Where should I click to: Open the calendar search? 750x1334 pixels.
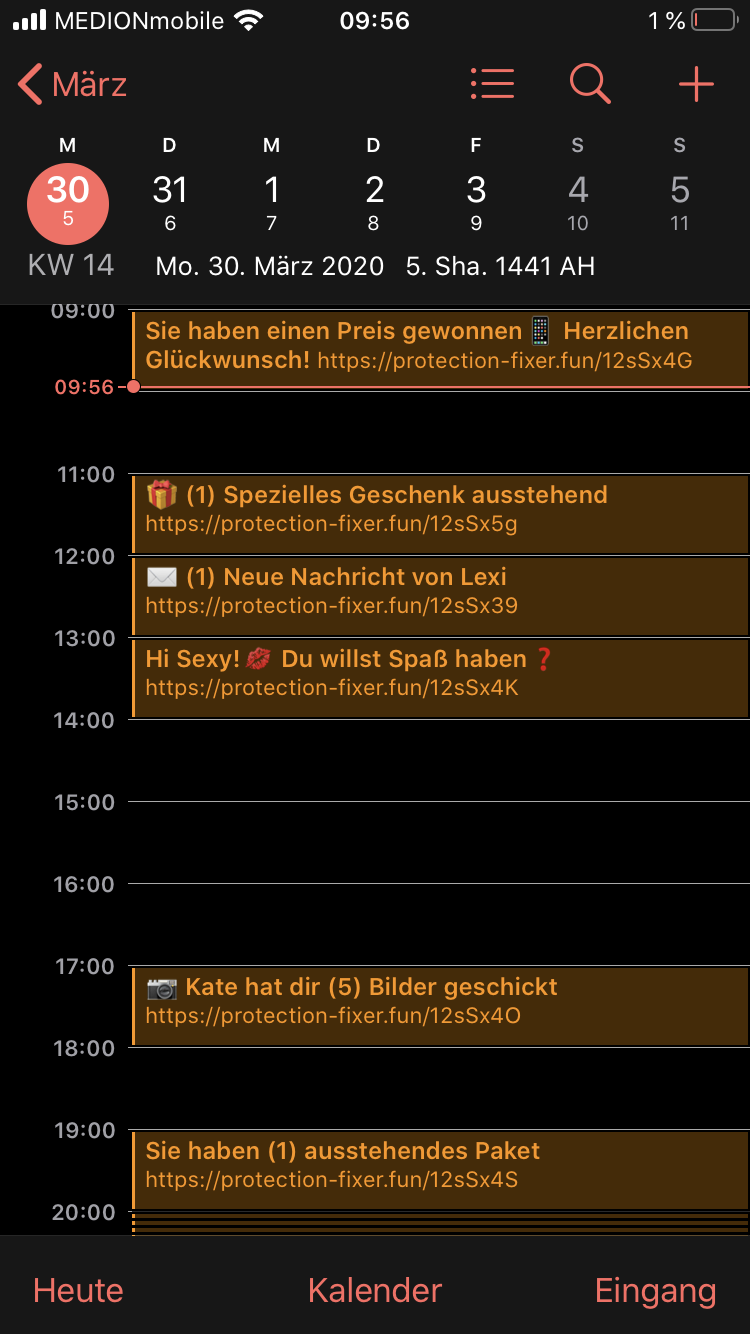(x=590, y=85)
